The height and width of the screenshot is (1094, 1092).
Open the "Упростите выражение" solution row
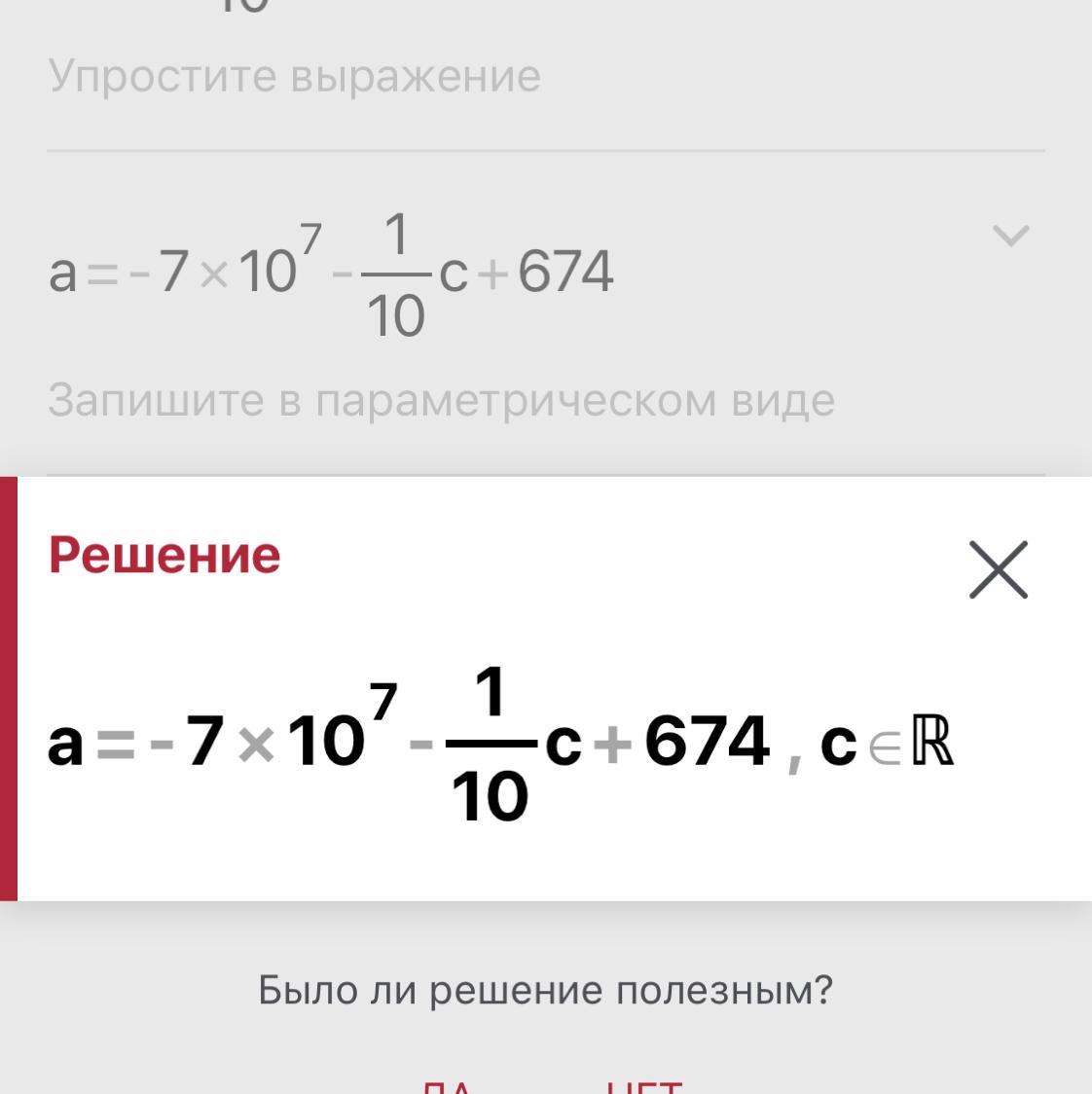pyautogui.click(x=294, y=76)
